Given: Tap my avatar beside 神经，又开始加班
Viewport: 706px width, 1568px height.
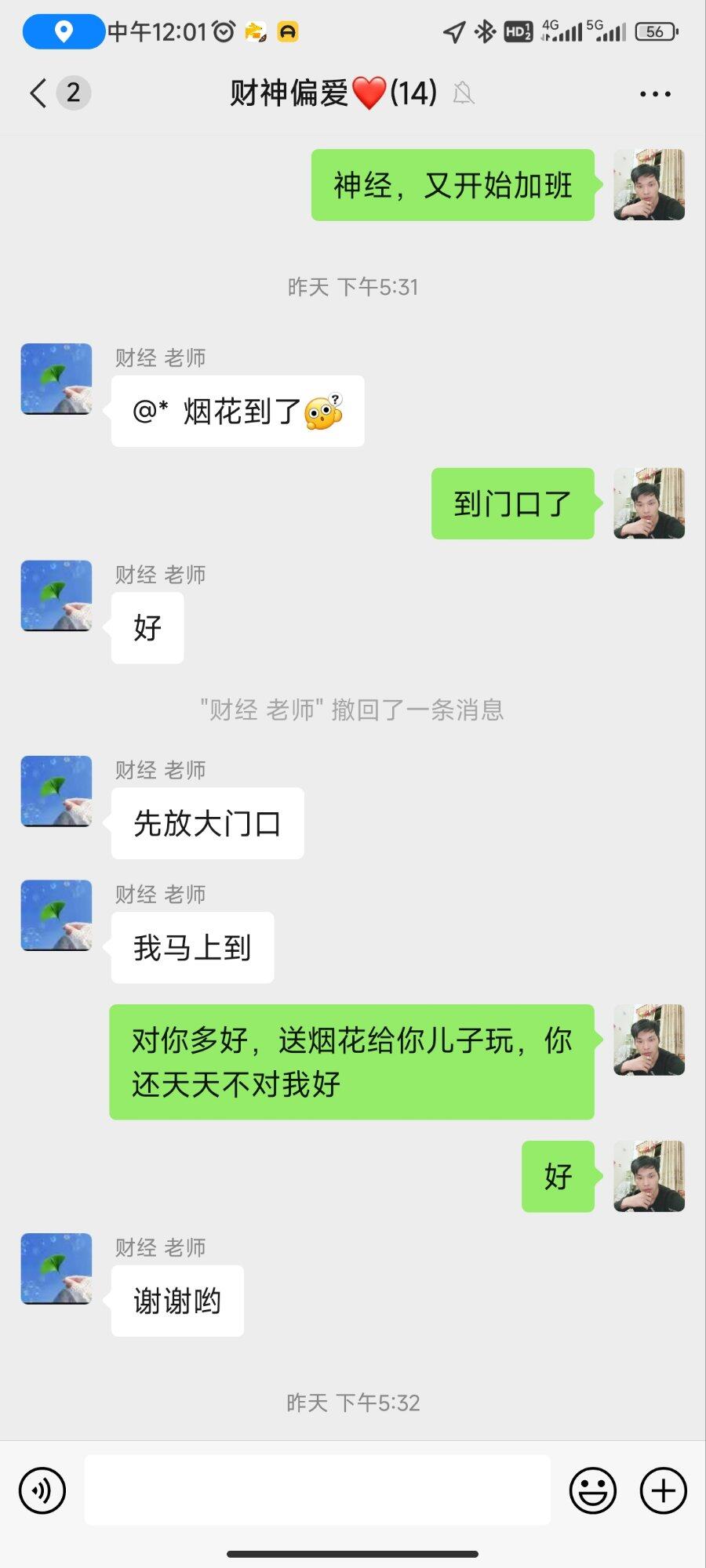Looking at the screenshot, I should pos(649,185).
